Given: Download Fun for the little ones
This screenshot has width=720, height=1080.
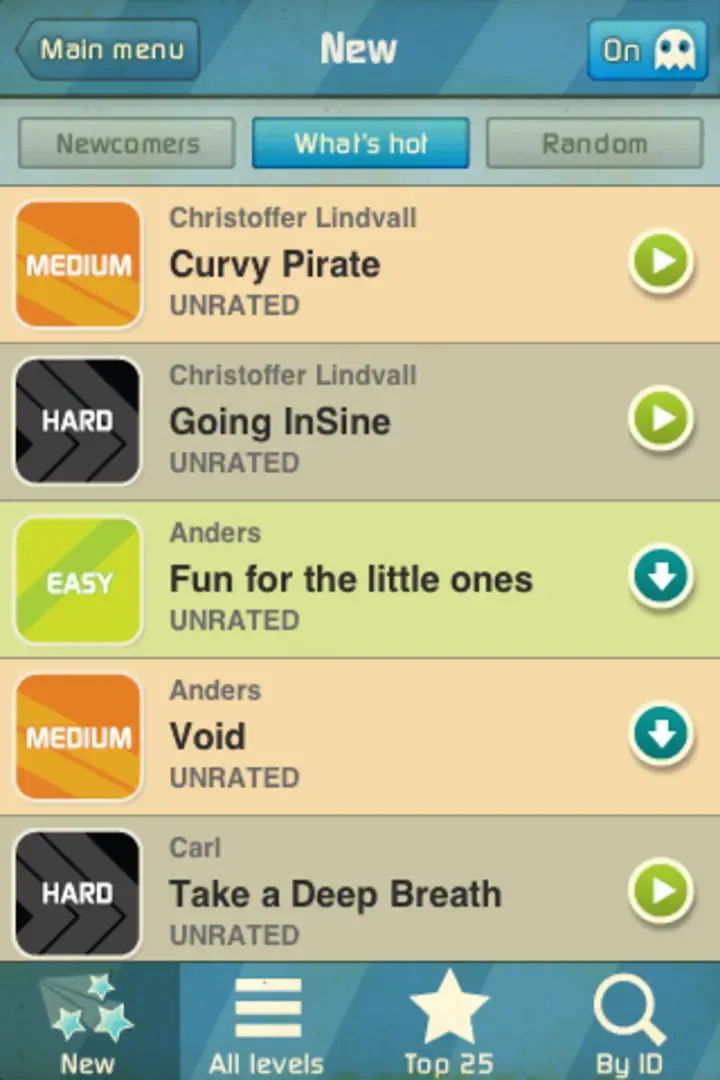Looking at the screenshot, I should coord(660,577).
